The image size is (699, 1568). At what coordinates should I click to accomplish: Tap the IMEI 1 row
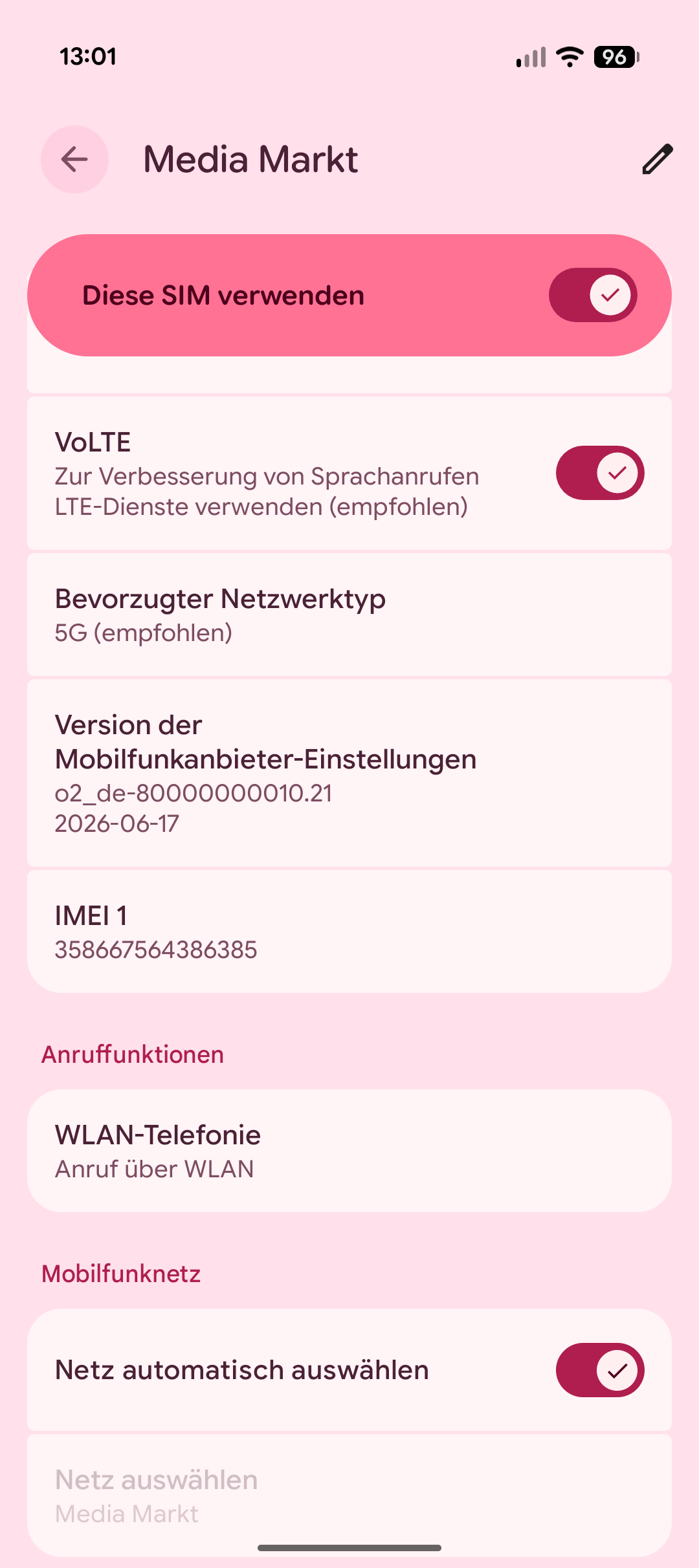pos(349,931)
